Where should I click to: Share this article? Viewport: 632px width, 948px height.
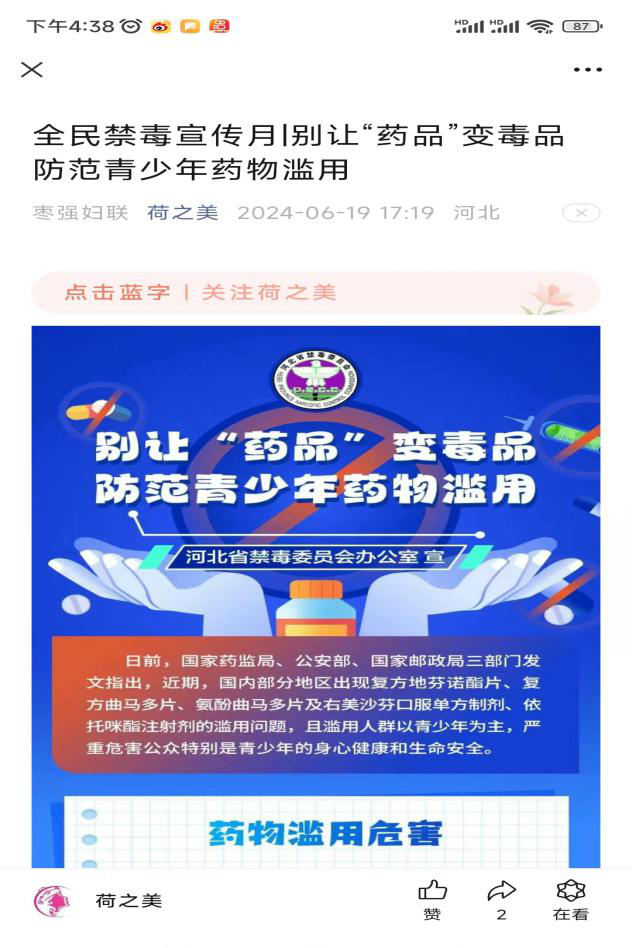(501, 899)
